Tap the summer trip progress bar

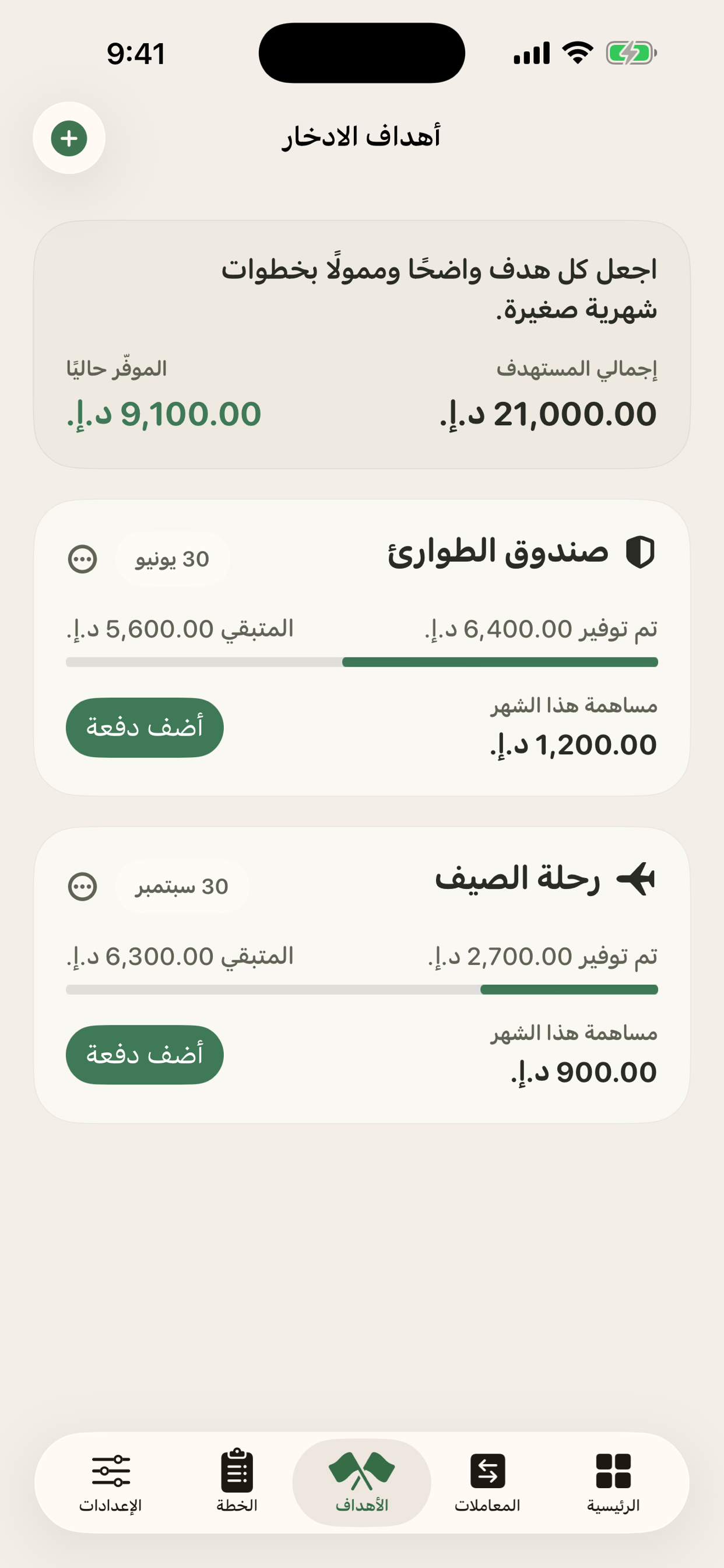tap(362, 985)
